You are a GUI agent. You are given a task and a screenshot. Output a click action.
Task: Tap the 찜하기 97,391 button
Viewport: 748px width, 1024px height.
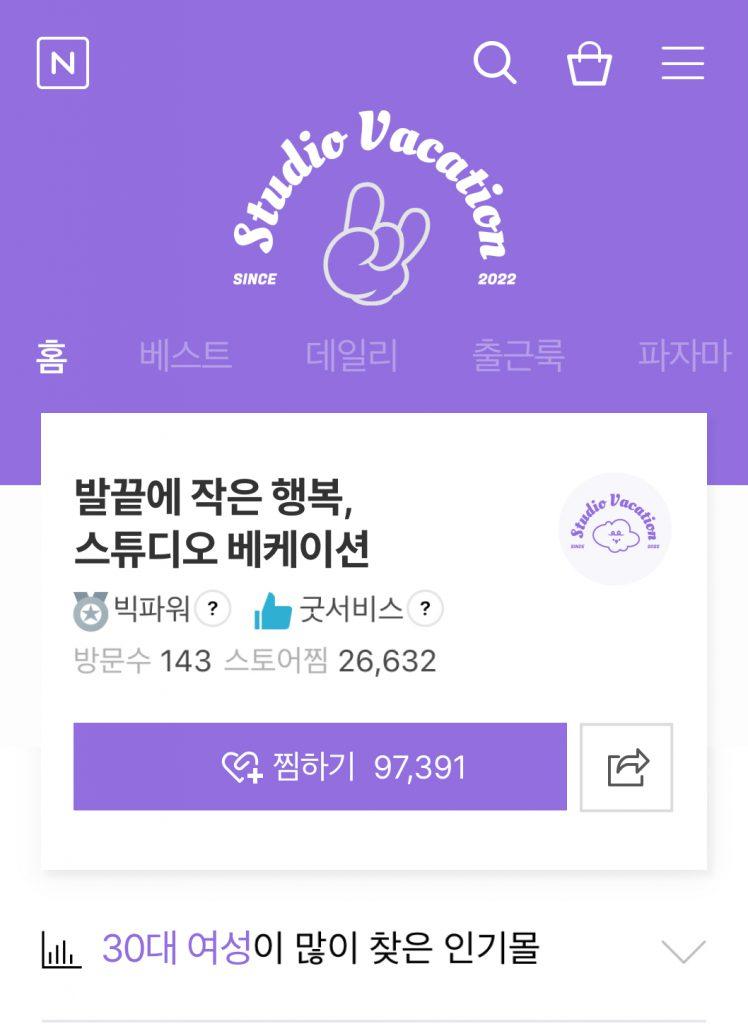(320, 767)
